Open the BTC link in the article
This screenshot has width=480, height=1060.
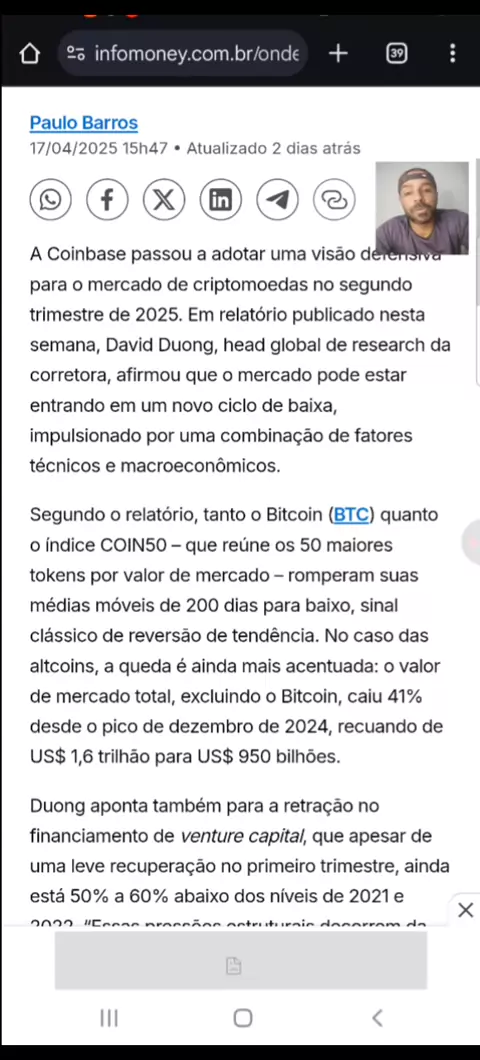pos(352,515)
